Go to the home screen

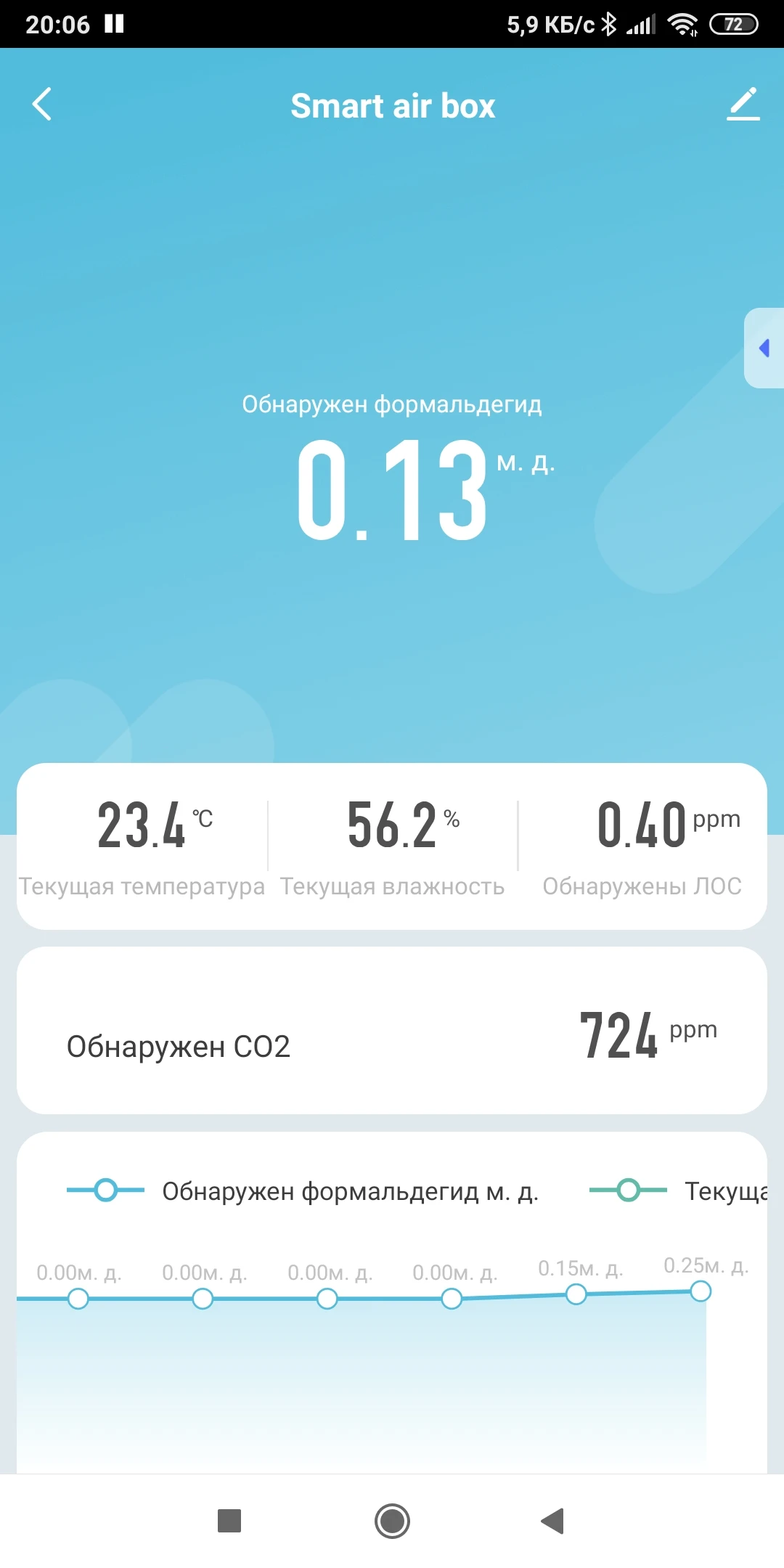[x=392, y=1520]
